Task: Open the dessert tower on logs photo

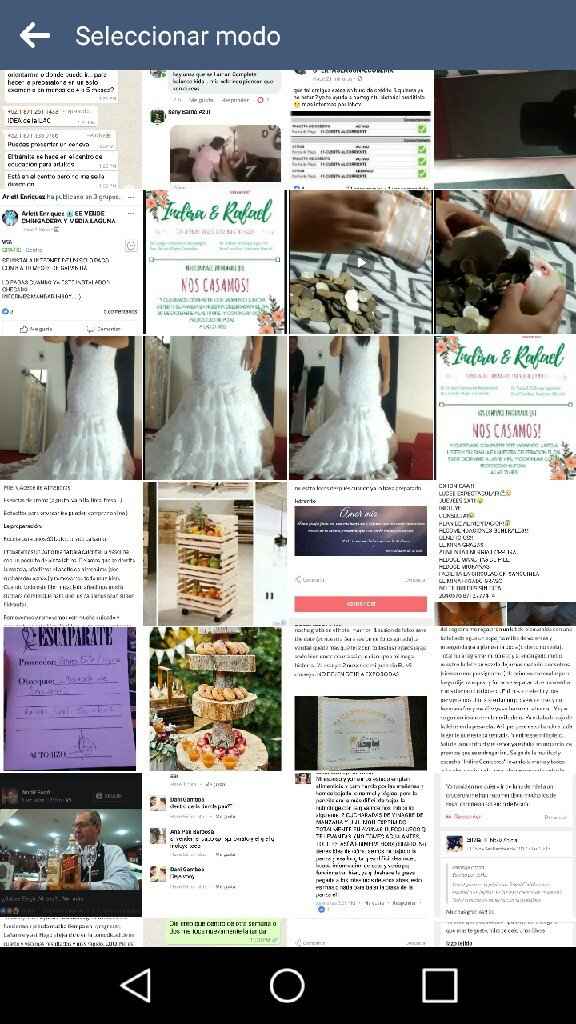Action: [215, 699]
